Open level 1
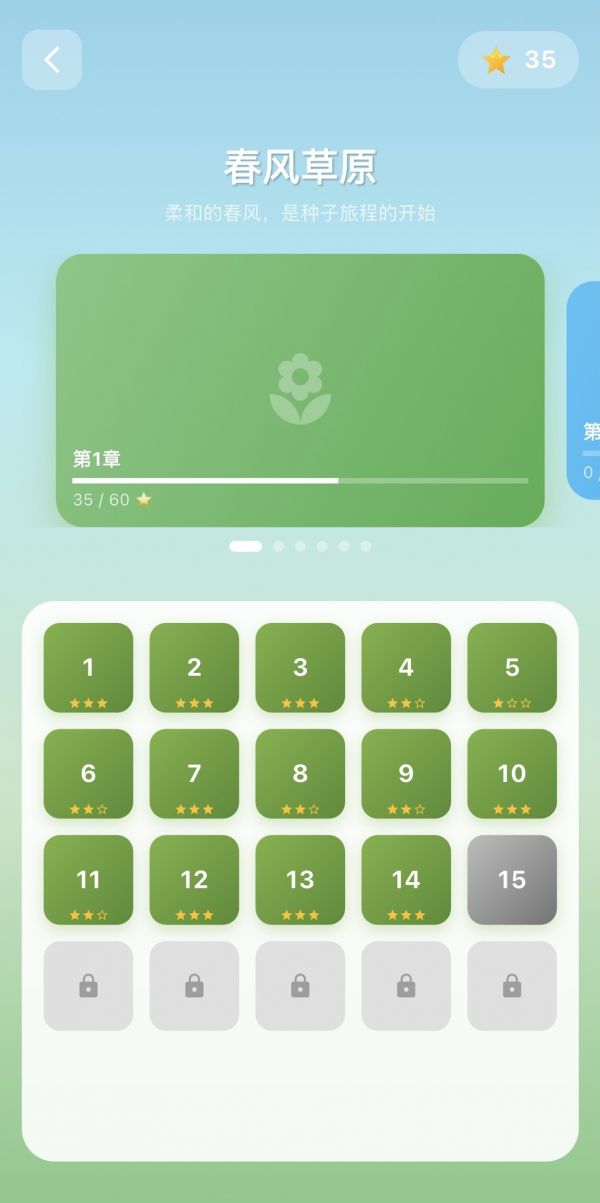Viewport: 600px width, 1203px height. (88, 667)
